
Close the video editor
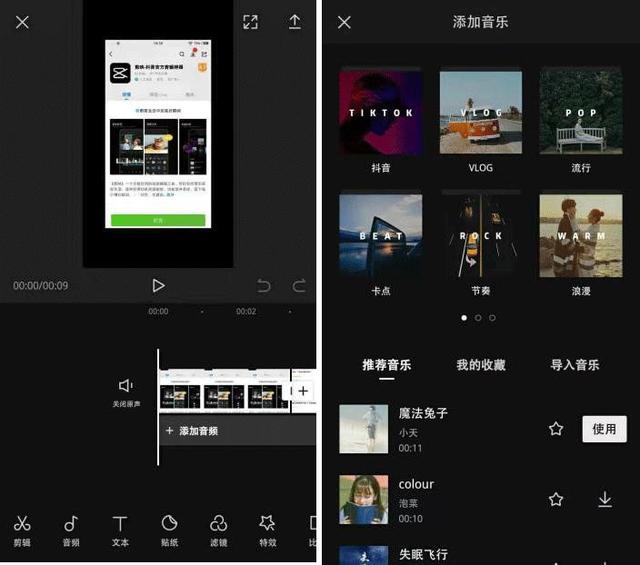[x=22, y=22]
